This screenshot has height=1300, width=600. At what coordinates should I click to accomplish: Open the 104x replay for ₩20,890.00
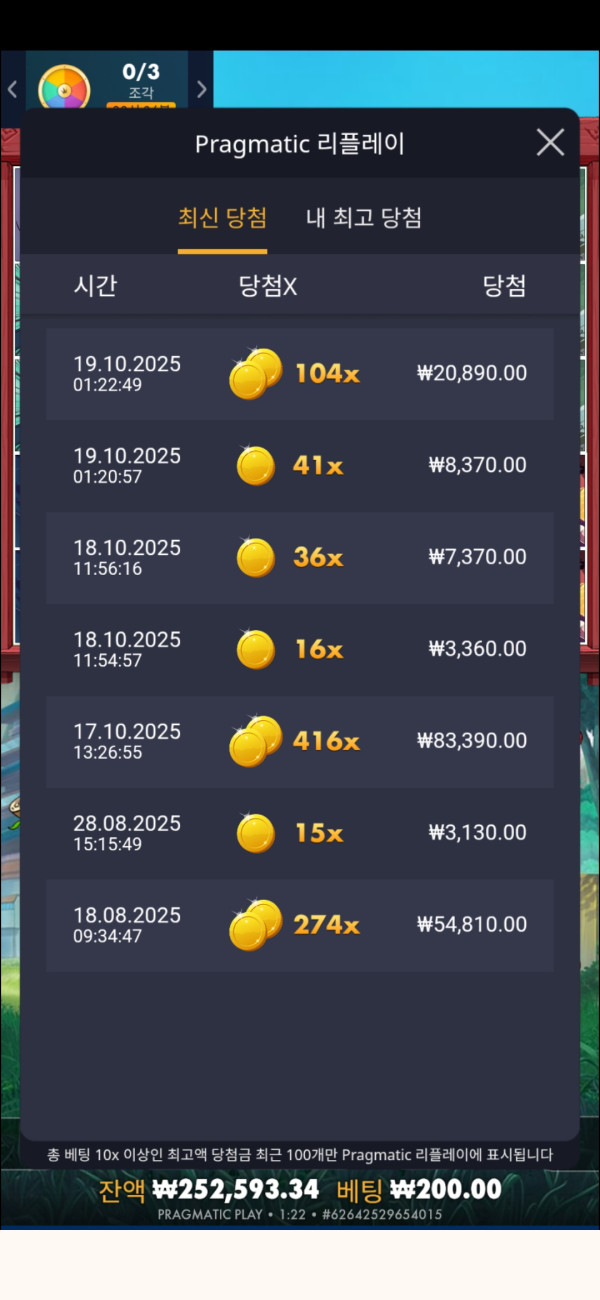pyautogui.click(x=300, y=374)
